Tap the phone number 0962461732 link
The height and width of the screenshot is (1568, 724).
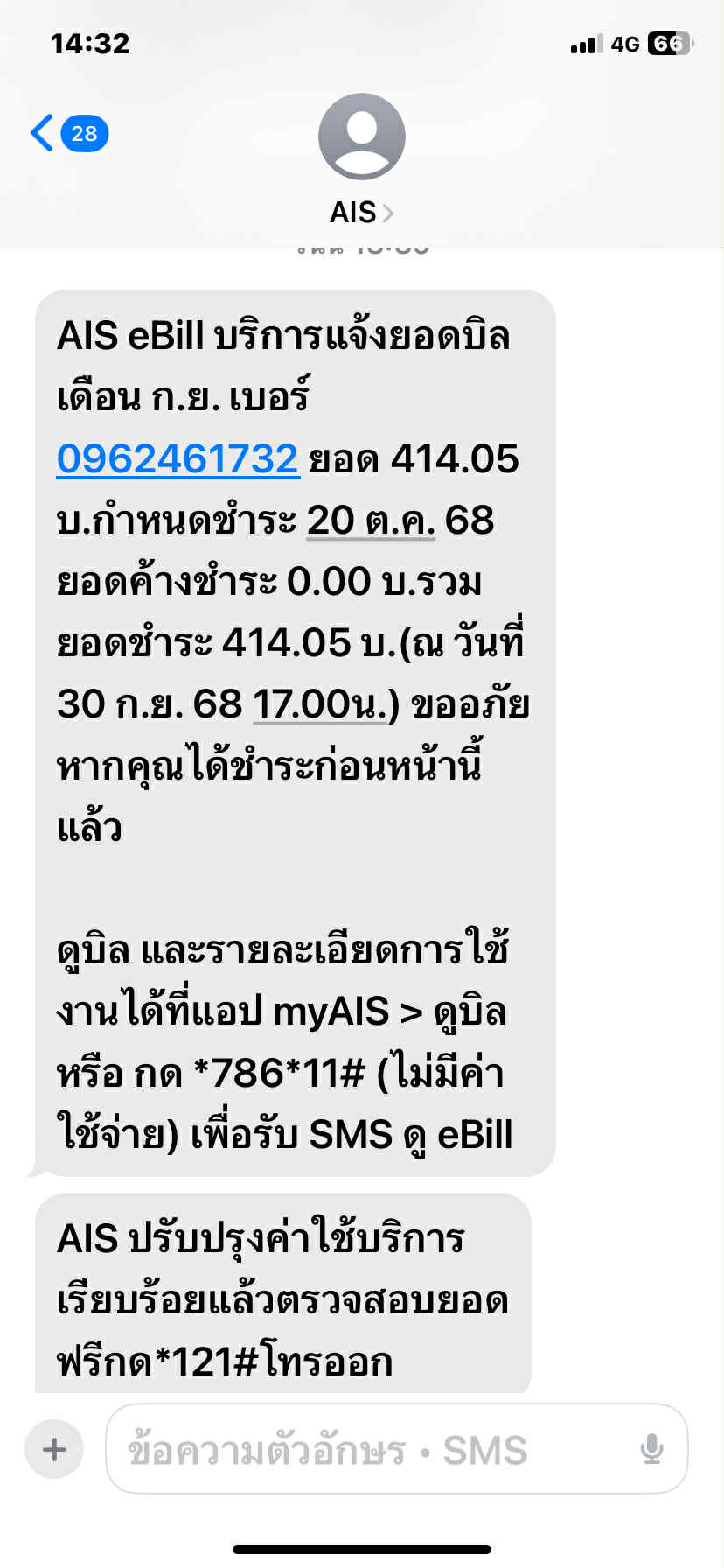178,458
